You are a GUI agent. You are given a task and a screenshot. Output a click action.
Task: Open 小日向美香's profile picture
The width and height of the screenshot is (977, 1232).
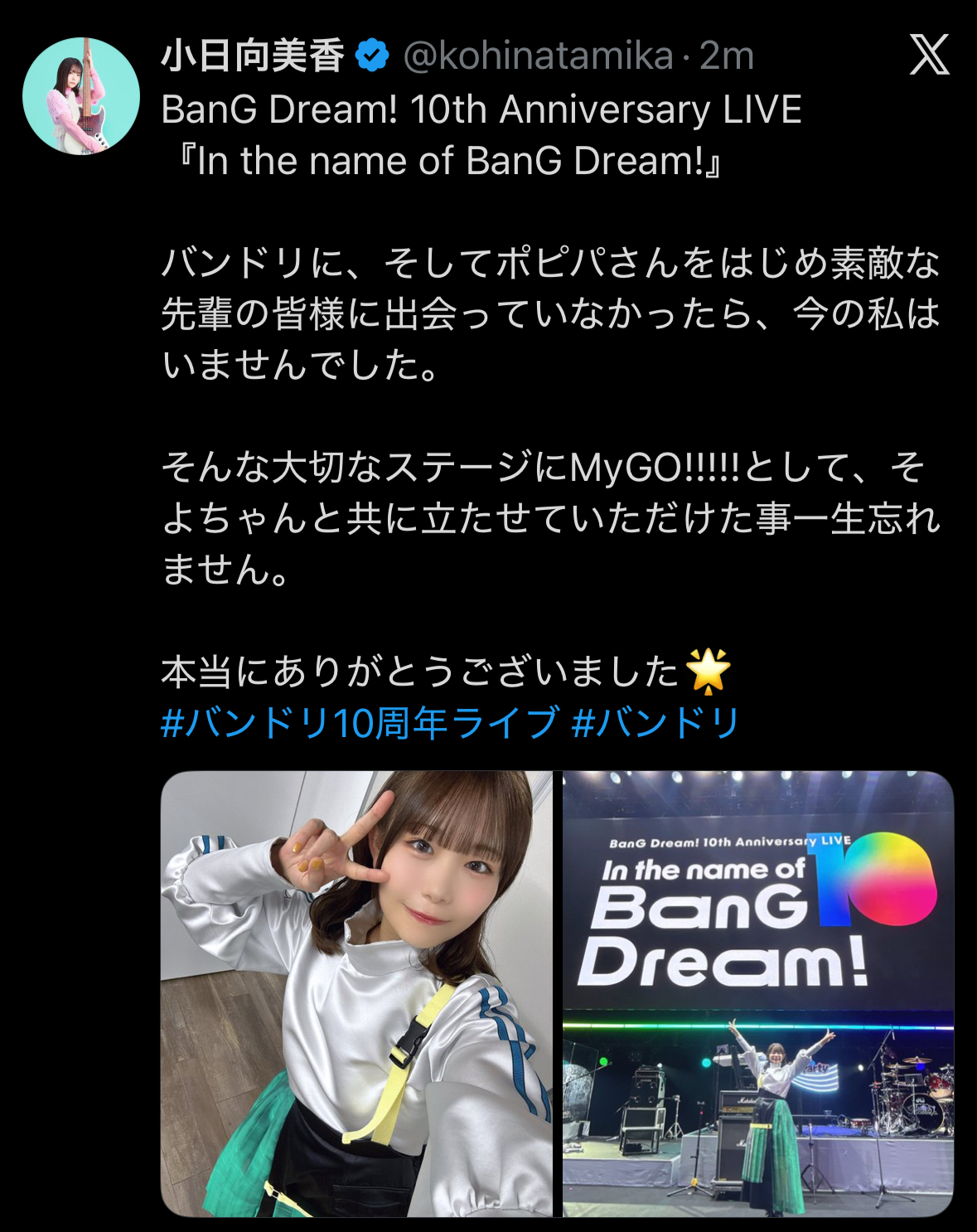pos(81,95)
